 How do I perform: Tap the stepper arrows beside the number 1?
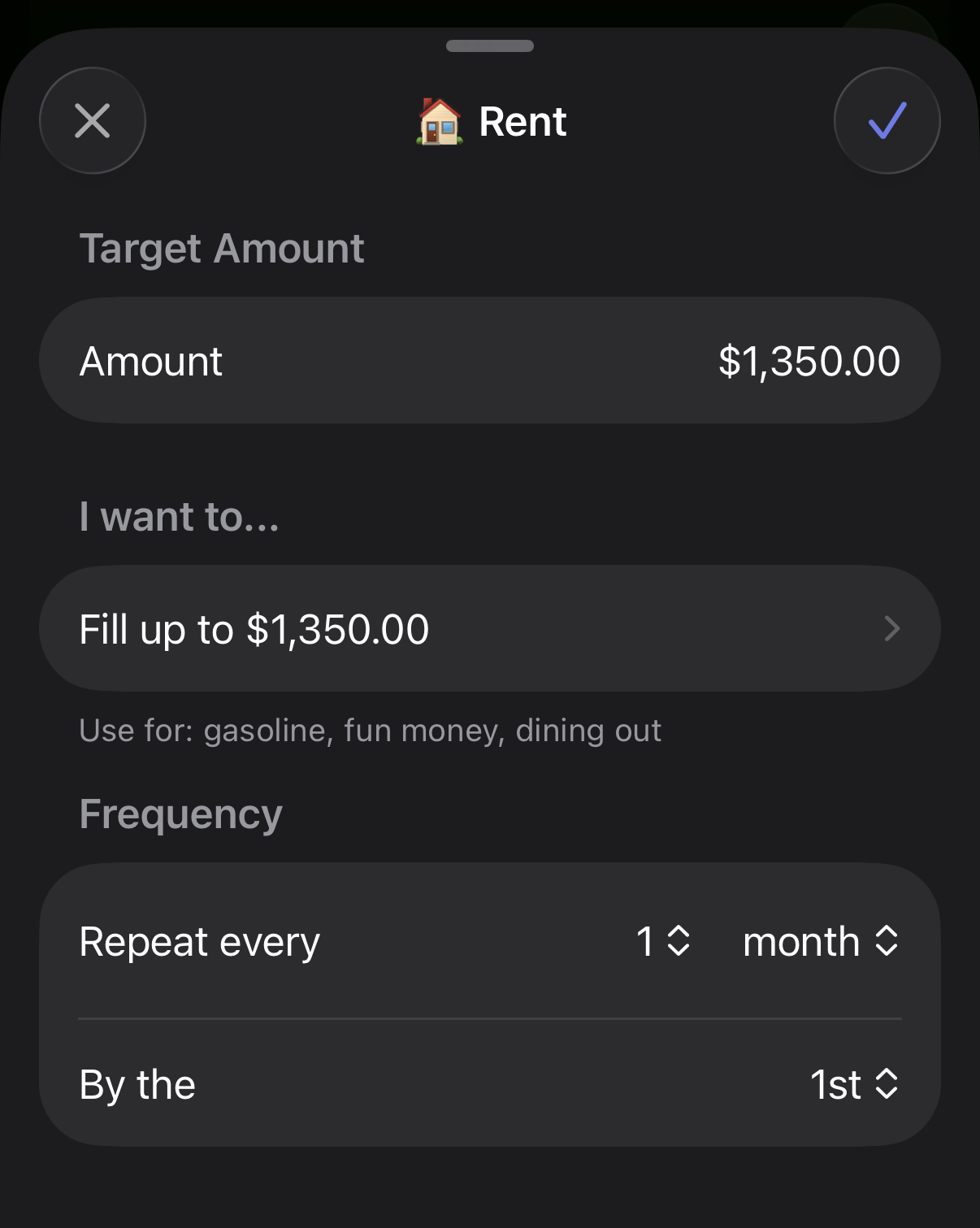[x=679, y=941]
